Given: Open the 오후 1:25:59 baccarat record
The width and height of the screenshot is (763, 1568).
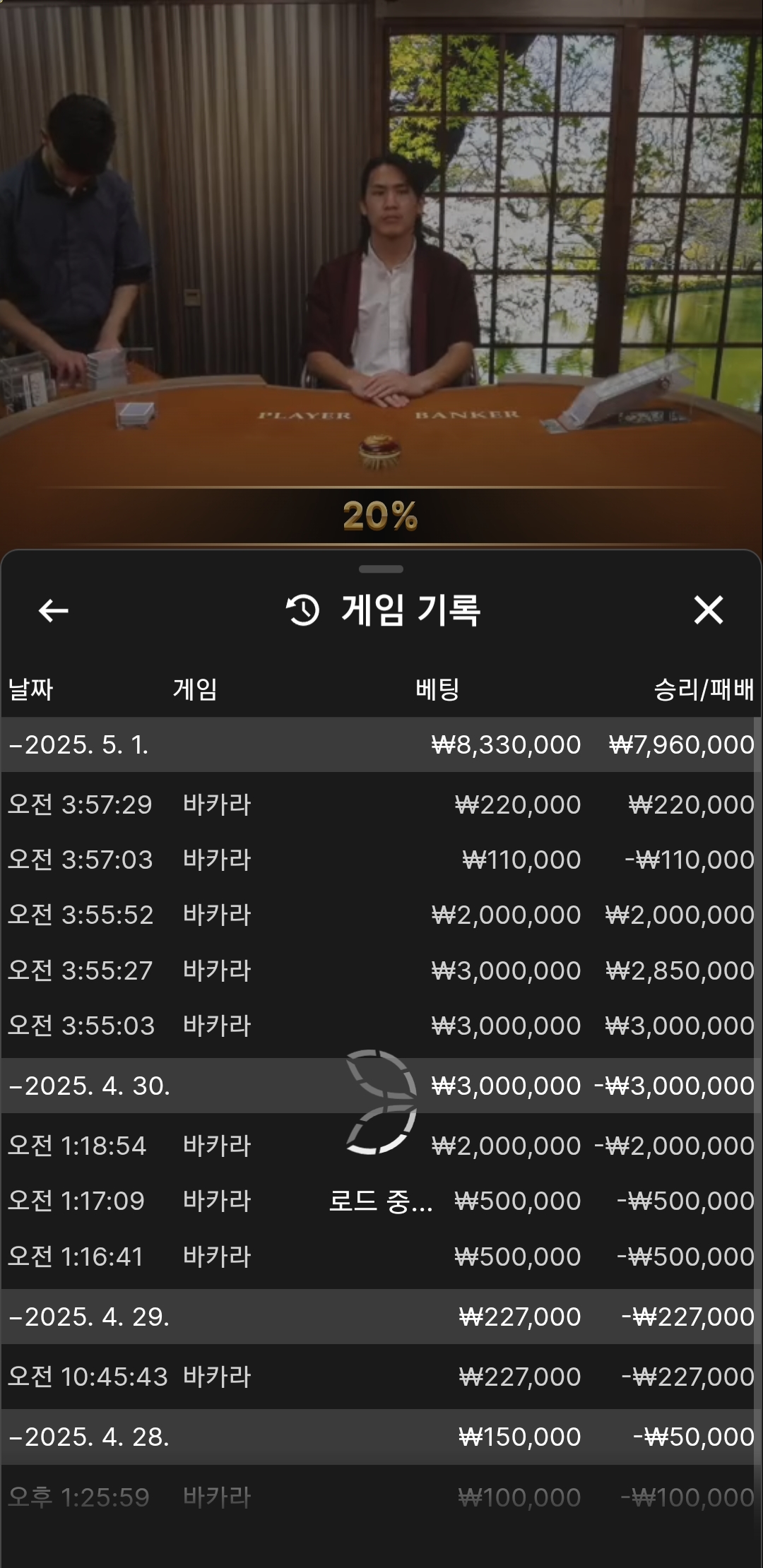Looking at the screenshot, I should click(381, 1497).
